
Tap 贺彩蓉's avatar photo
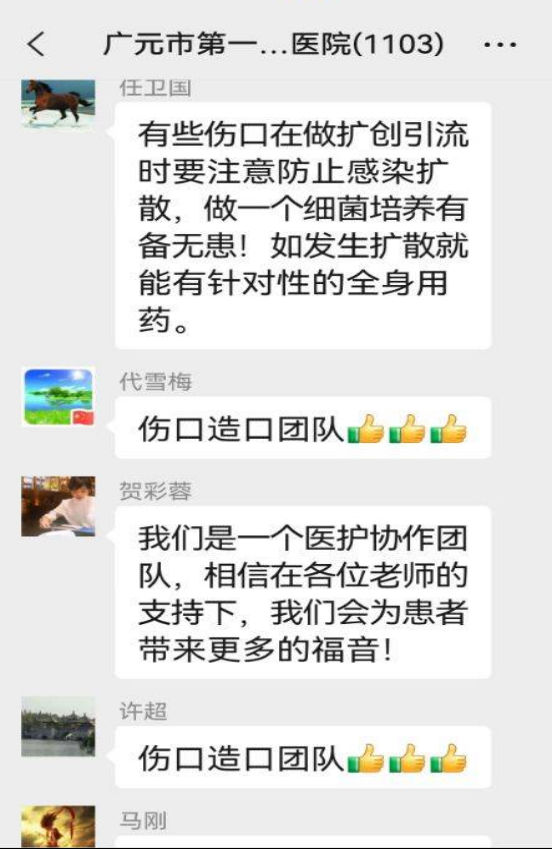pyautogui.click(x=58, y=506)
